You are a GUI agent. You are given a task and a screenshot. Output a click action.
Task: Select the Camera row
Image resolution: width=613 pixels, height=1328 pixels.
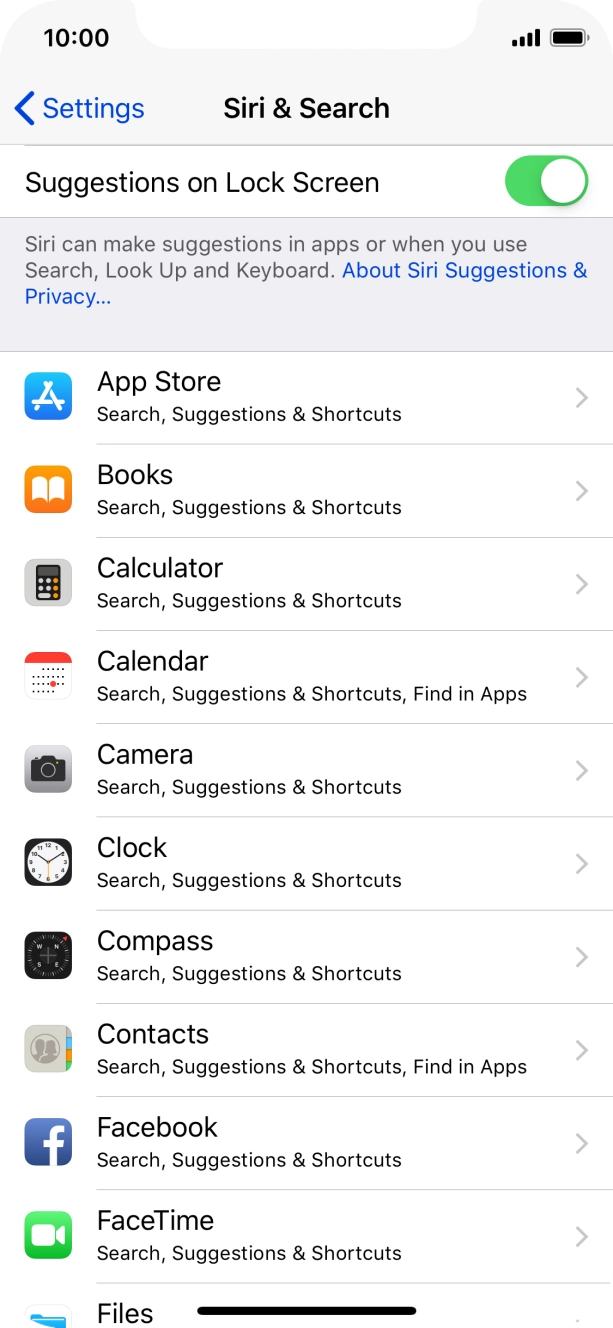[x=306, y=770]
